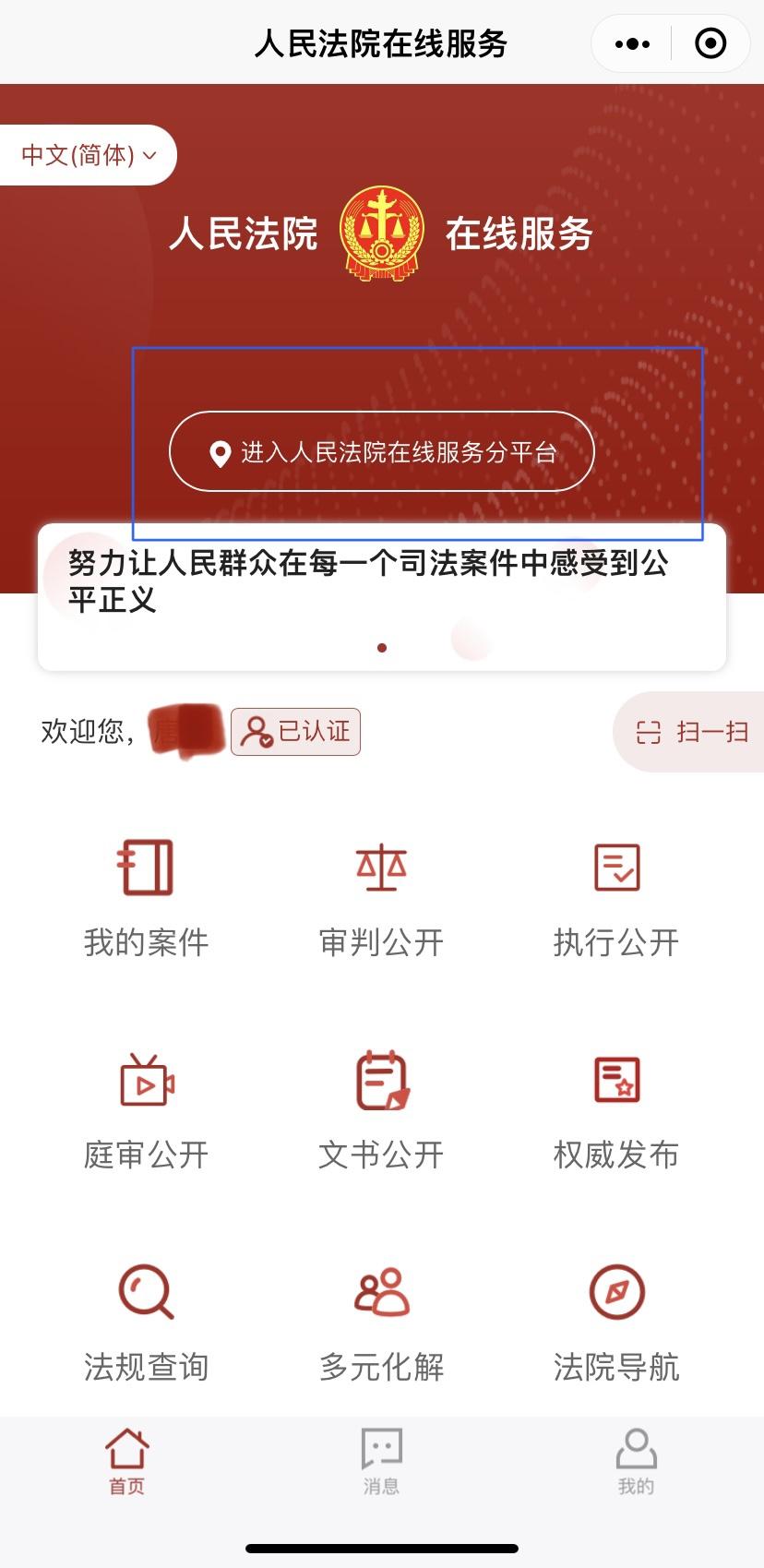Open 法院导航
764x1568 pixels.
click(x=616, y=1322)
